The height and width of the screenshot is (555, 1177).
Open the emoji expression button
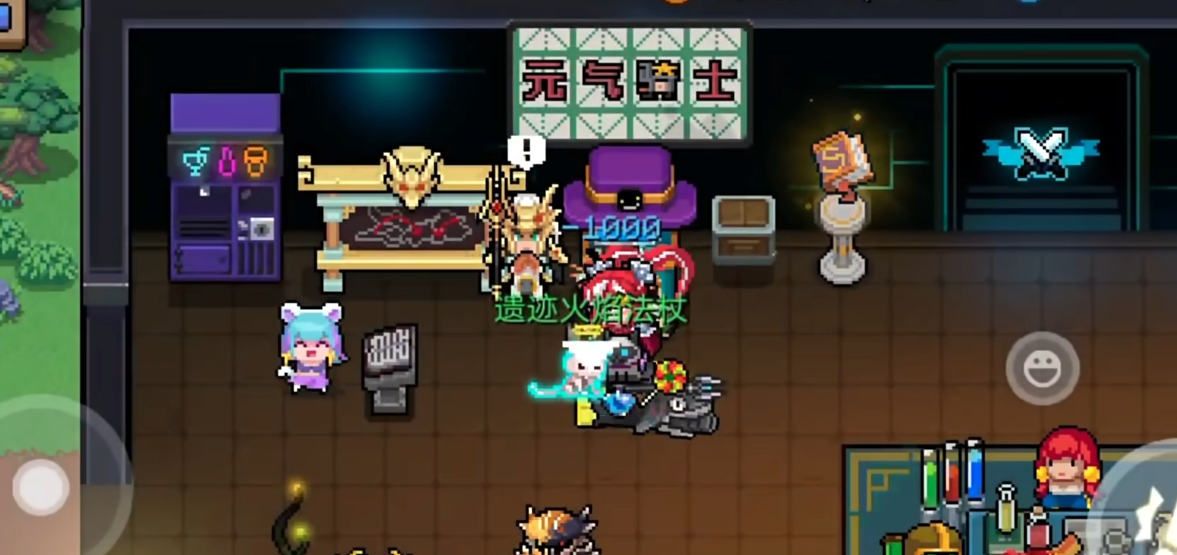[x=1042, y=368]
